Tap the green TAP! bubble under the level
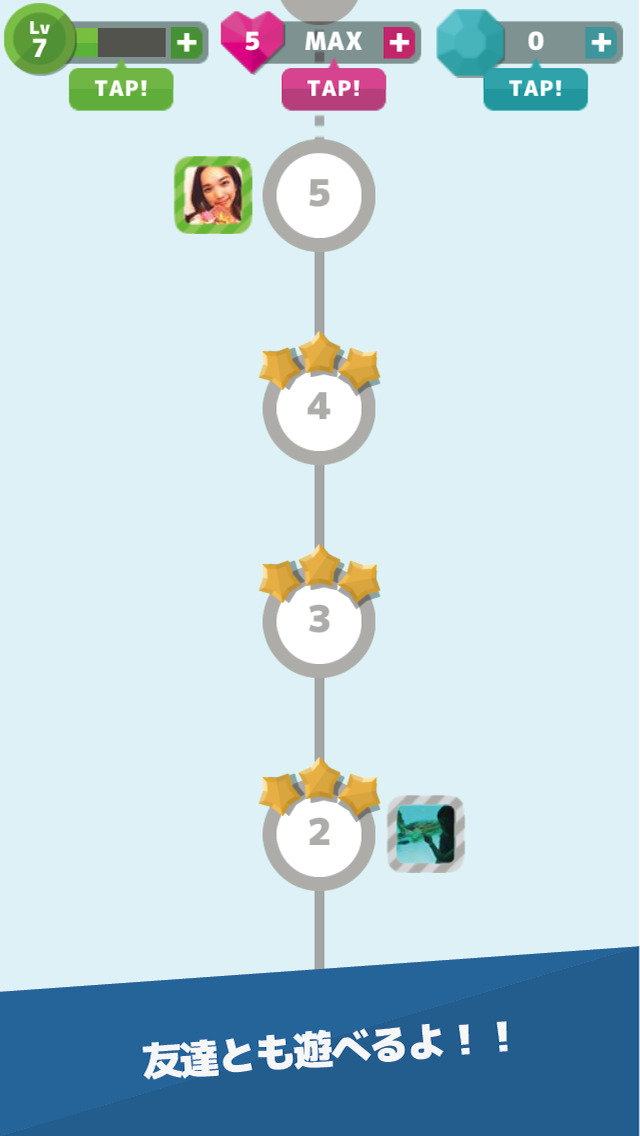Viewport: 640px width, 1136px height. pos(121,89)
